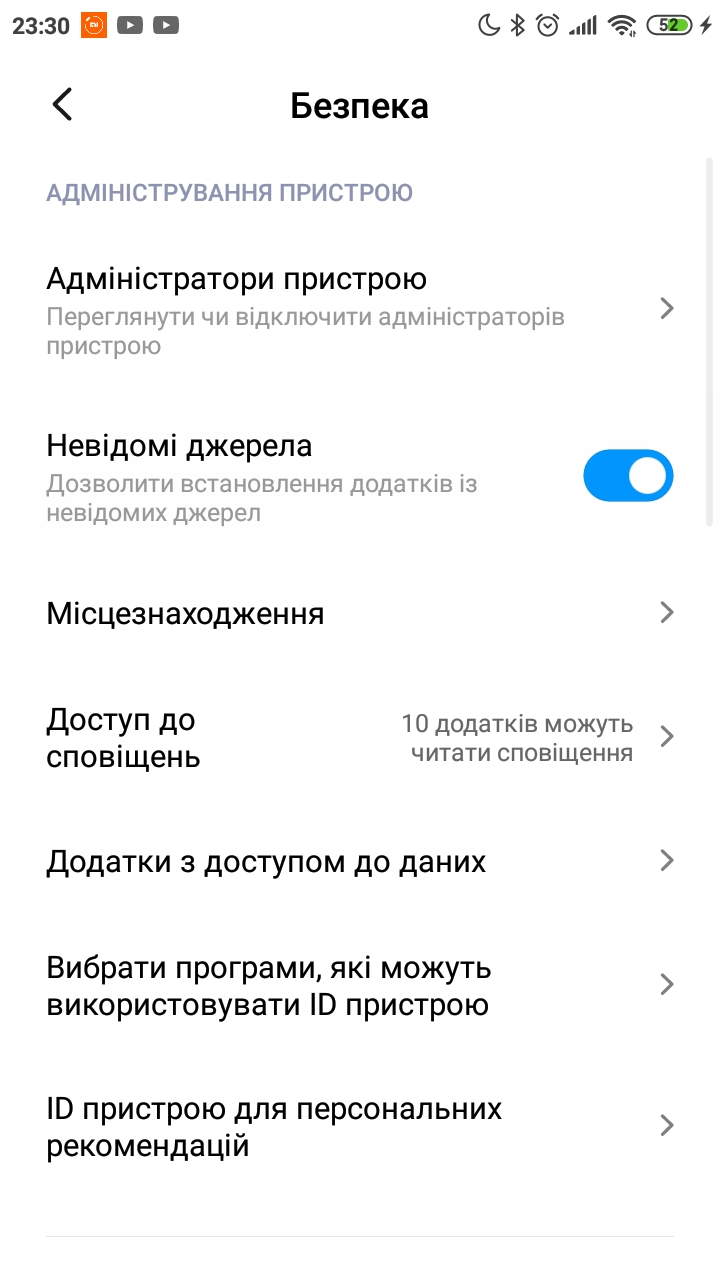
Task: Open Доступ до сповіщень
Action: point(360,737)
